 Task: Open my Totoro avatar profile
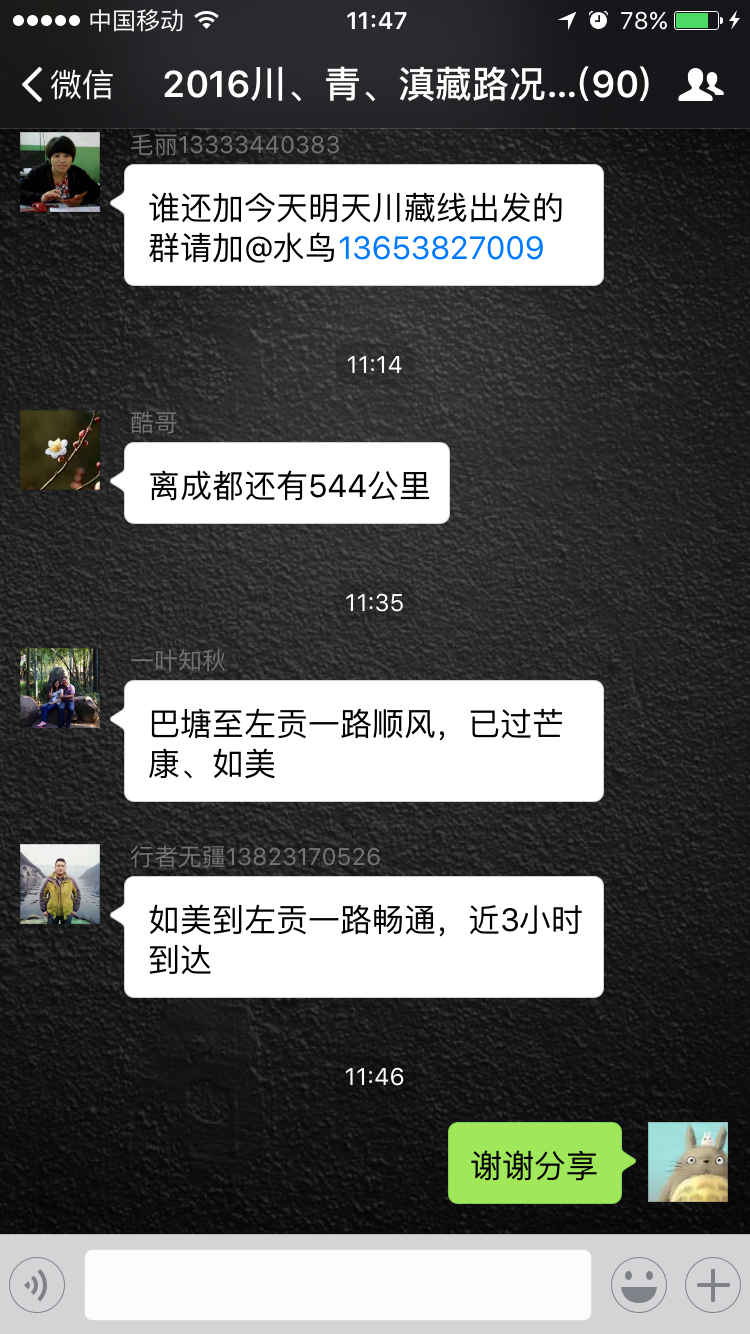[688, 1162]
